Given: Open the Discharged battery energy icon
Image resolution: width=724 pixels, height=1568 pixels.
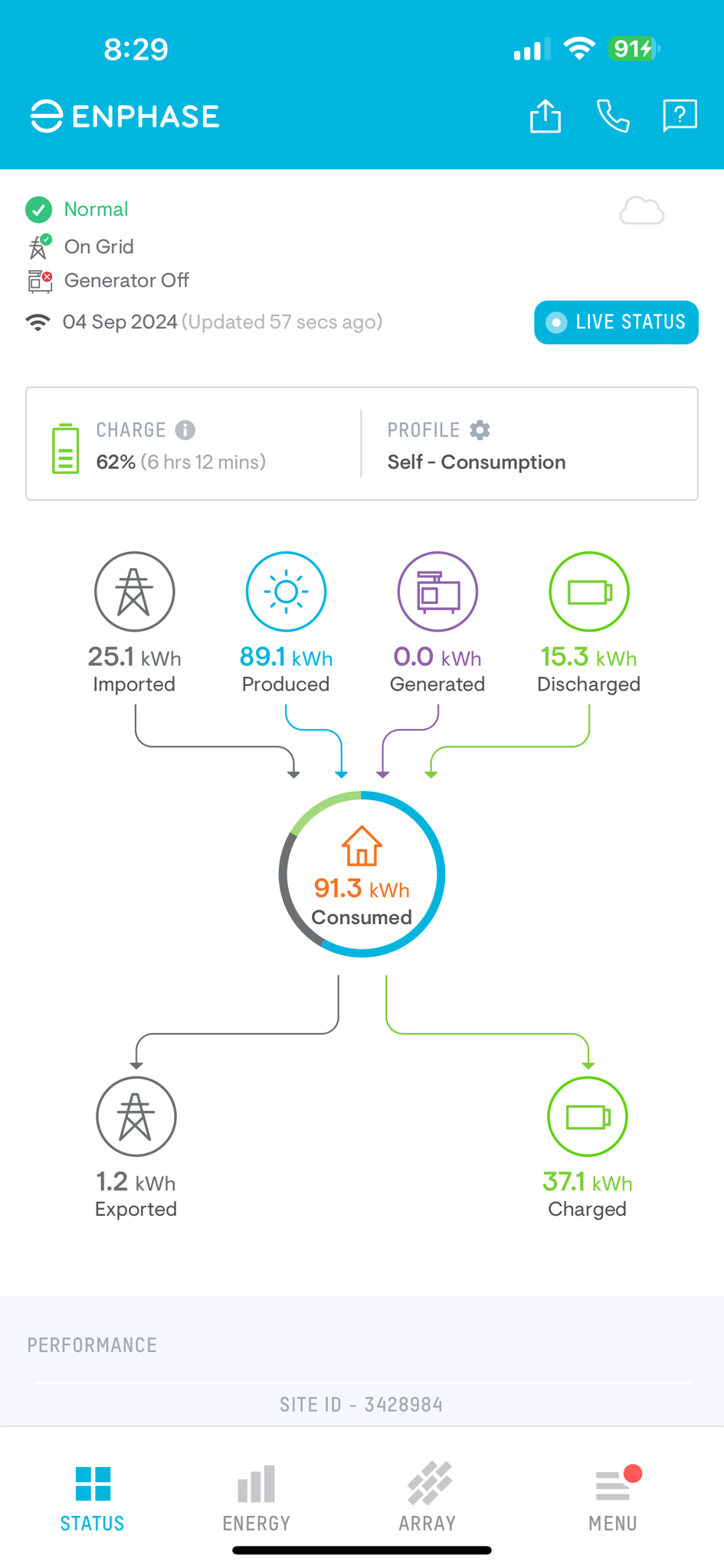Looking at the screenshot, I should [x=588, y=592].
